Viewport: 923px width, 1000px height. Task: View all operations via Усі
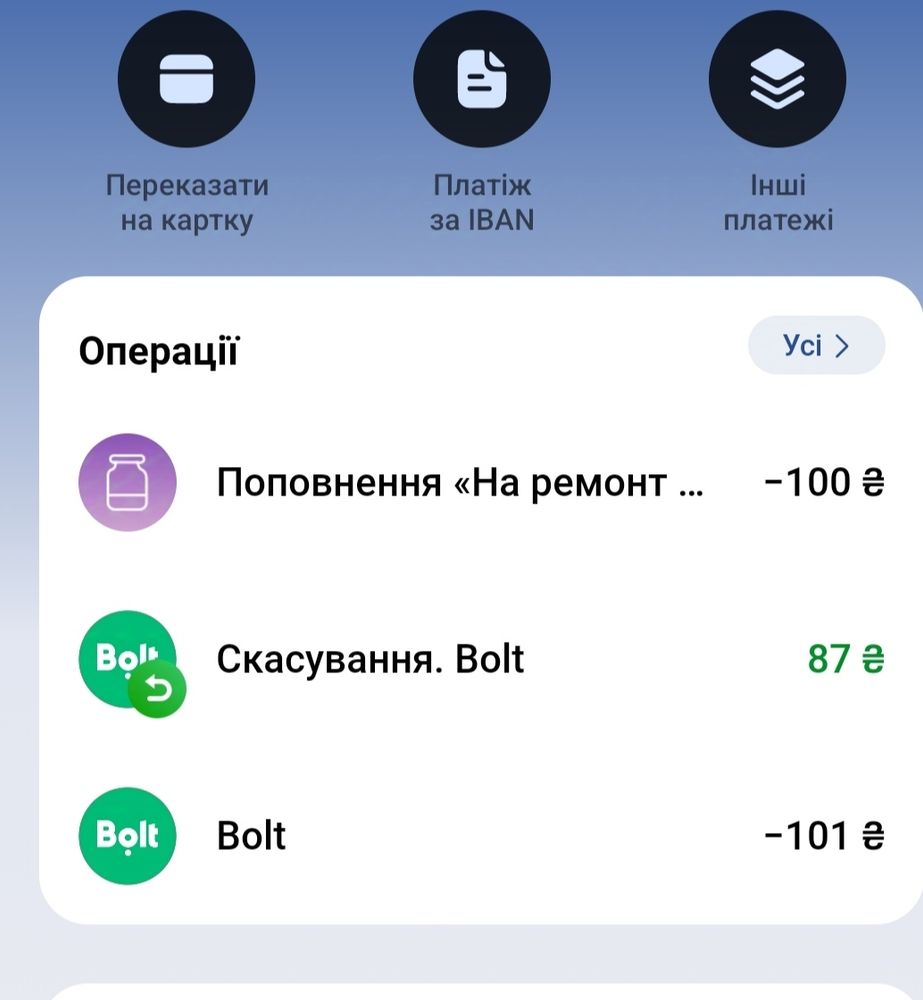816,346
